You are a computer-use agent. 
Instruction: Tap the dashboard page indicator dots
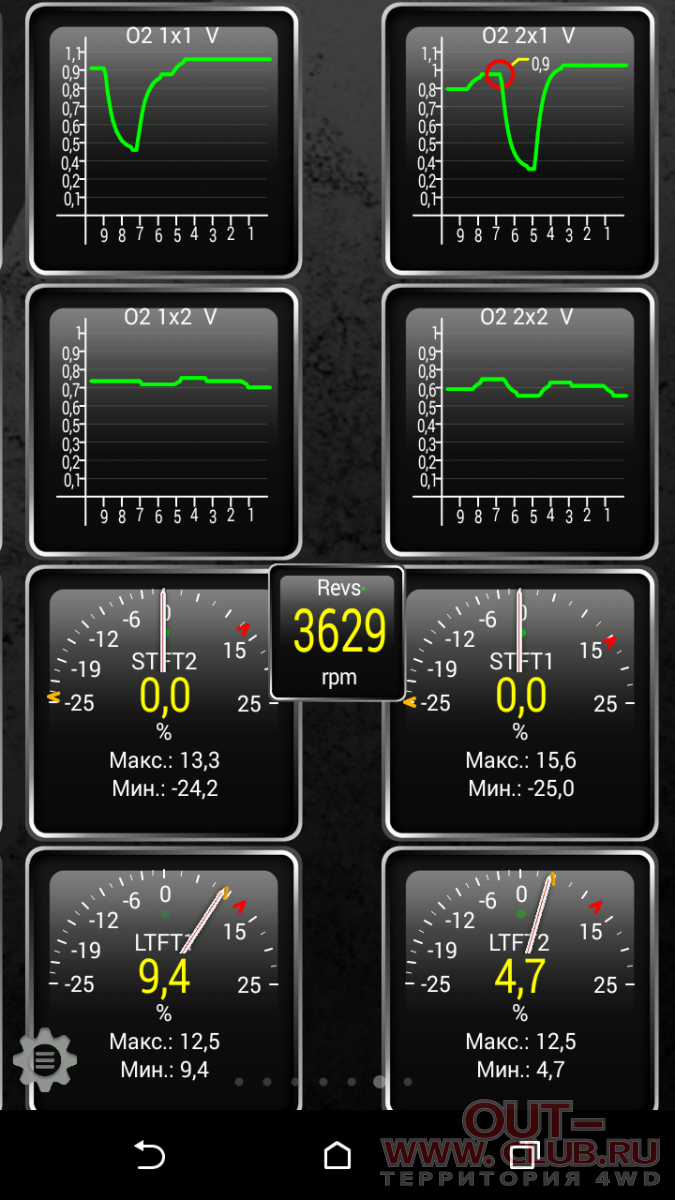[x=323, y=1082]
